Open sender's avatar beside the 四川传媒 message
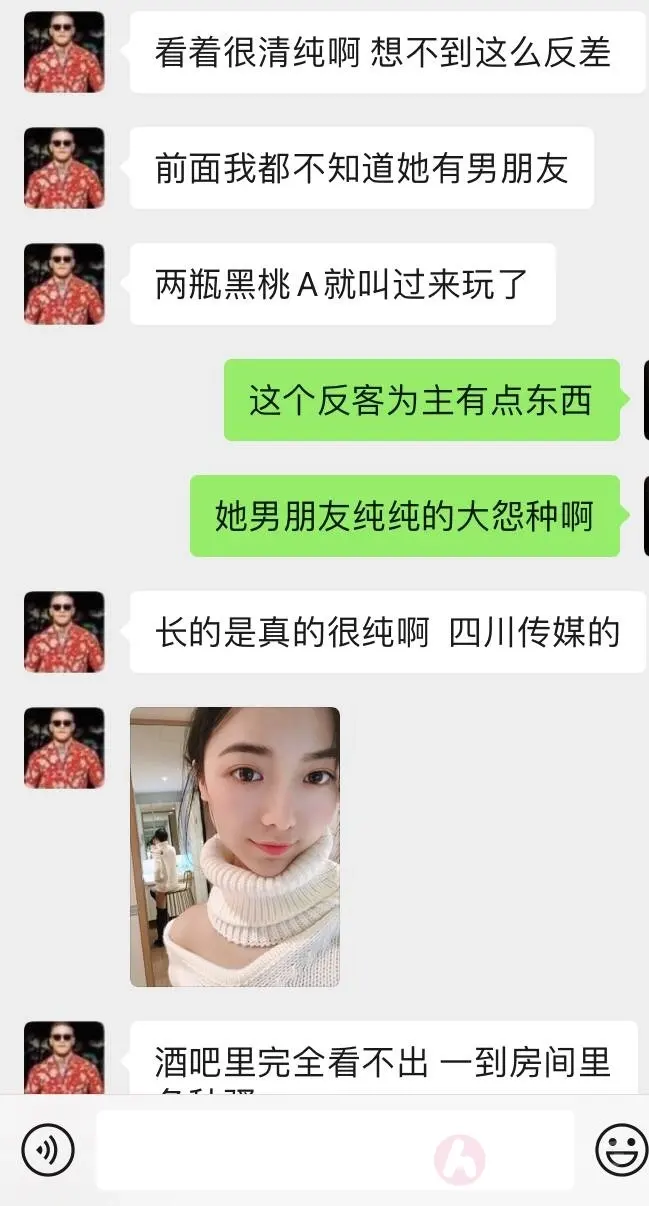 pyautogui.click(x=64, y=632)
